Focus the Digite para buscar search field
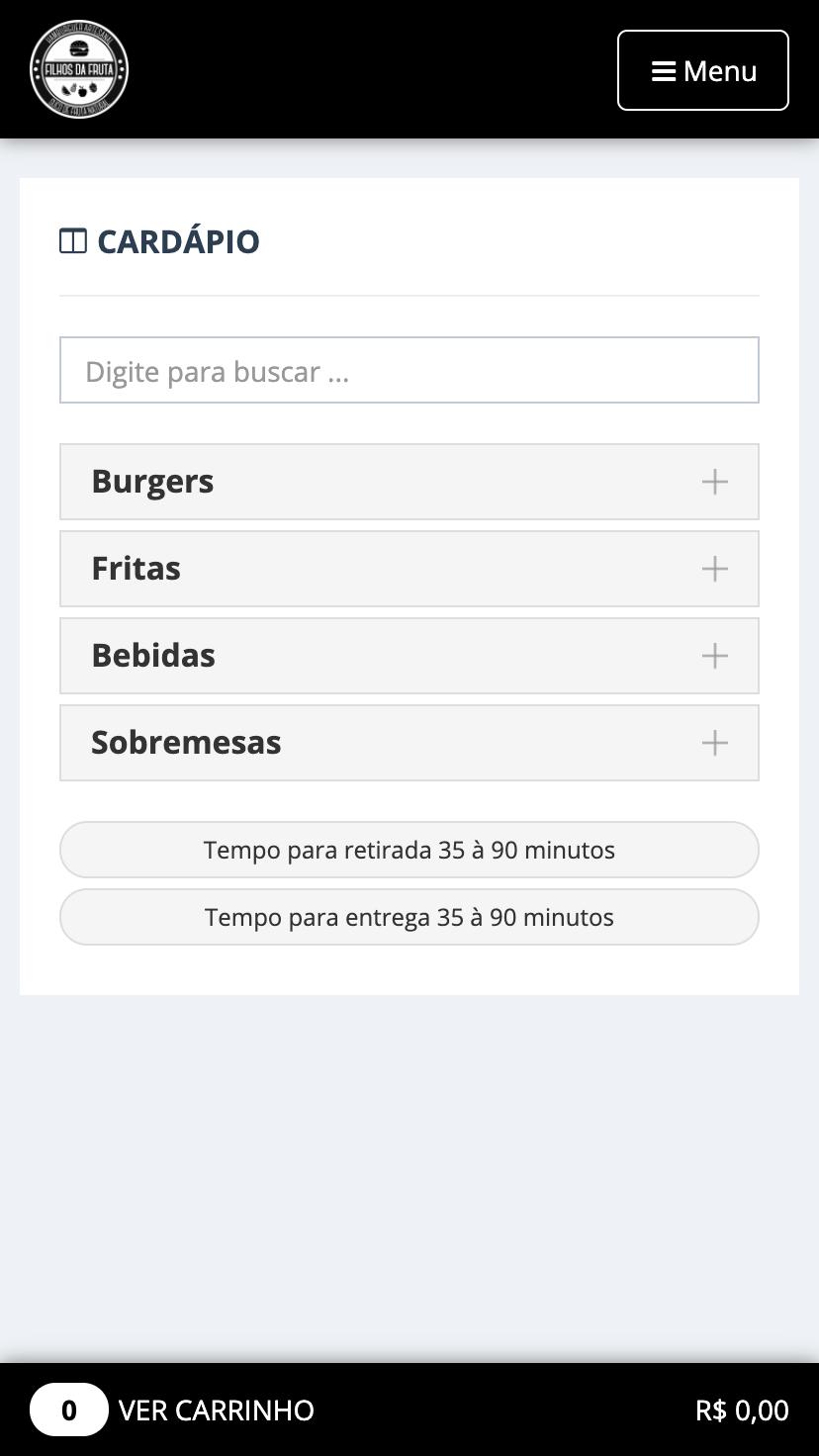The width and height of the screenshot is (819, 1456). click(x=409, y=370)
